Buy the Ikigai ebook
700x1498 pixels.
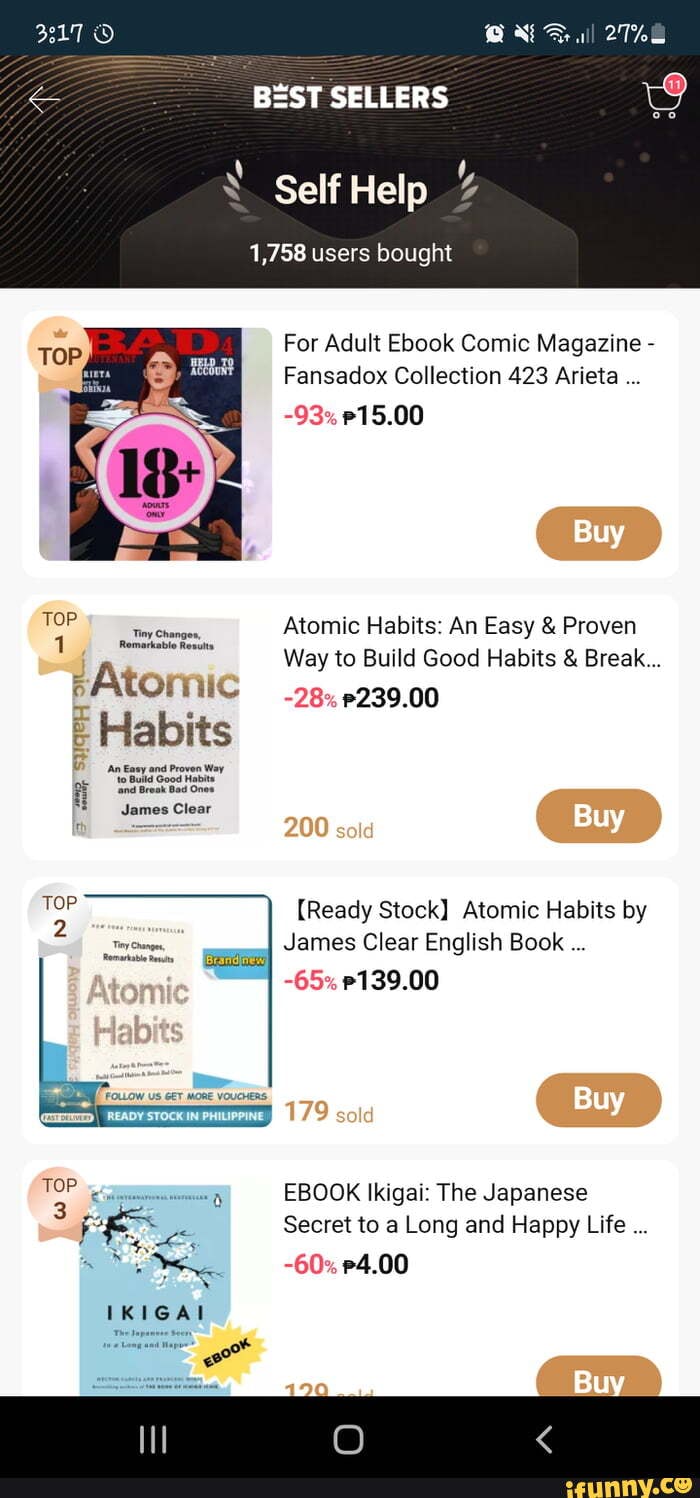(x=598, y=1378)
